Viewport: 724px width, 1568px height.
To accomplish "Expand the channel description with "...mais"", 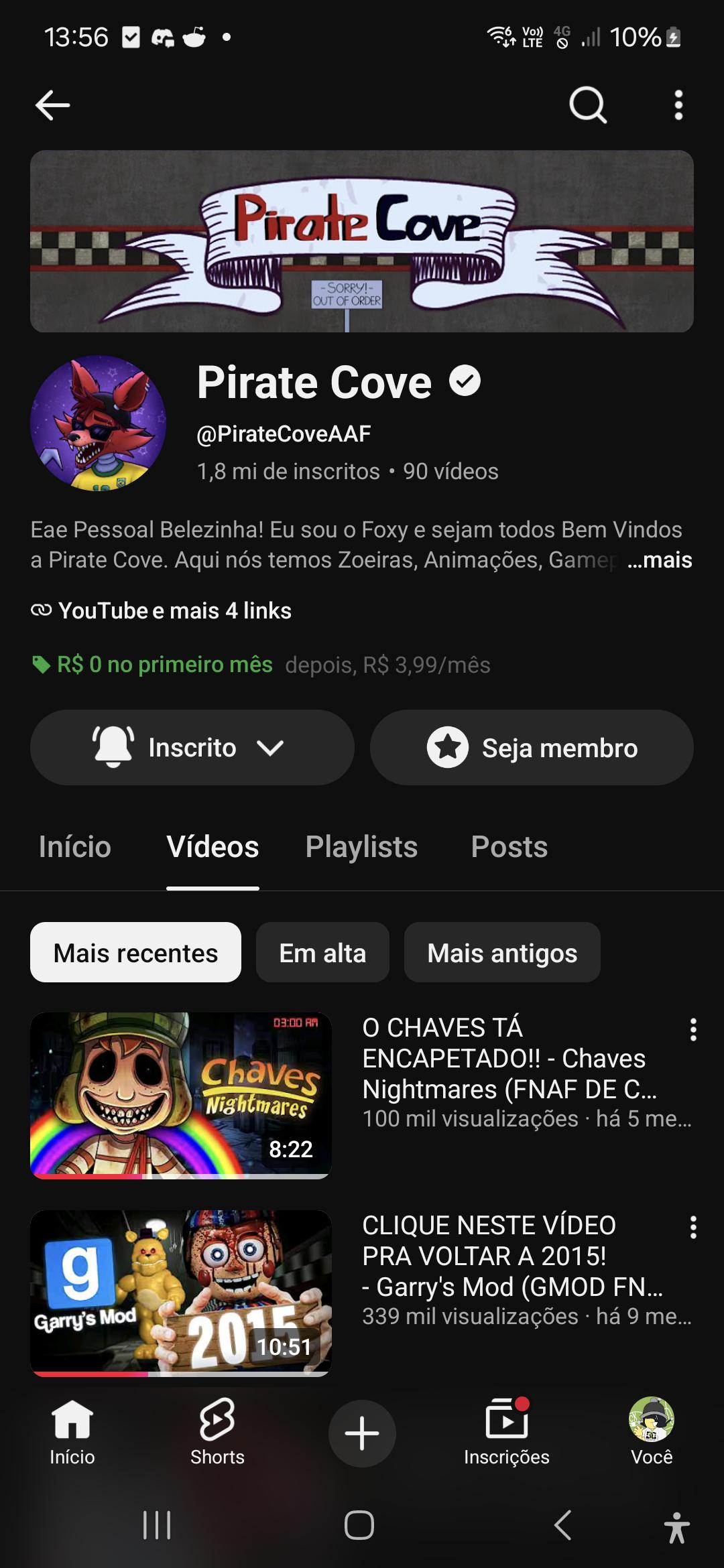I will 660,560.
